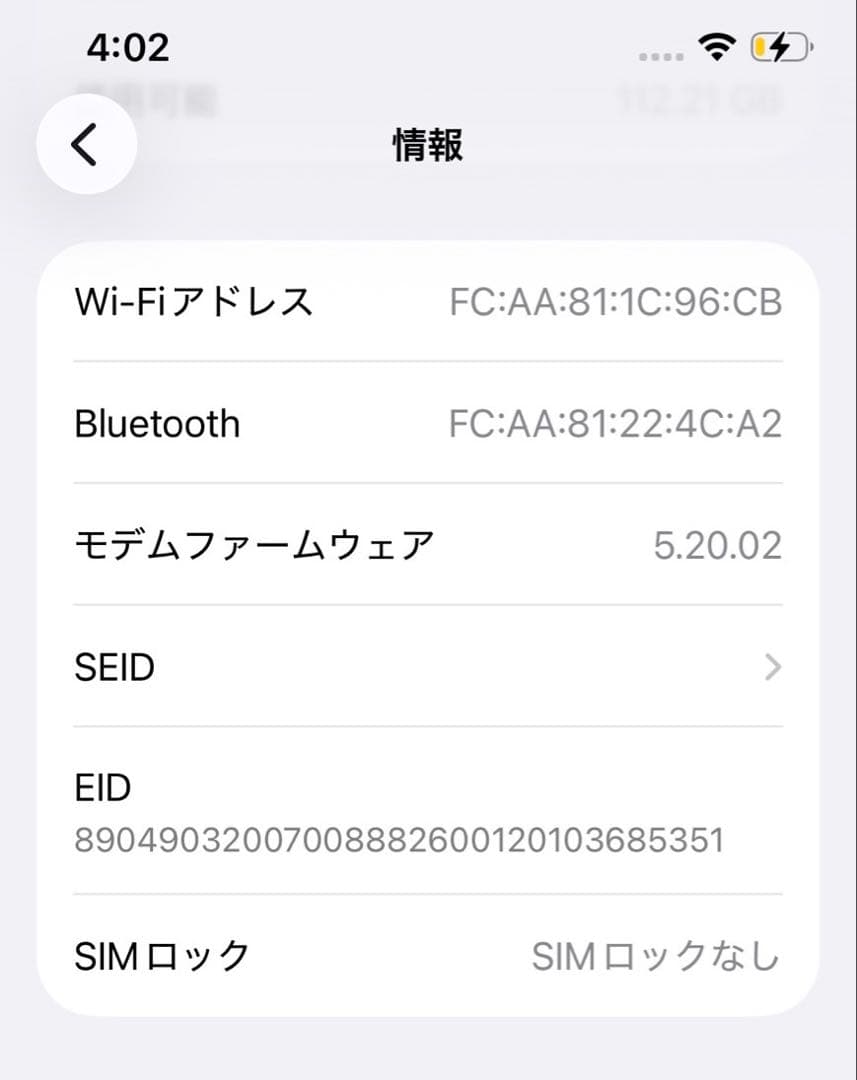Tap the charging bolt inside the battery icon
Screen dimensions: 857x1080
pos(780,45)
